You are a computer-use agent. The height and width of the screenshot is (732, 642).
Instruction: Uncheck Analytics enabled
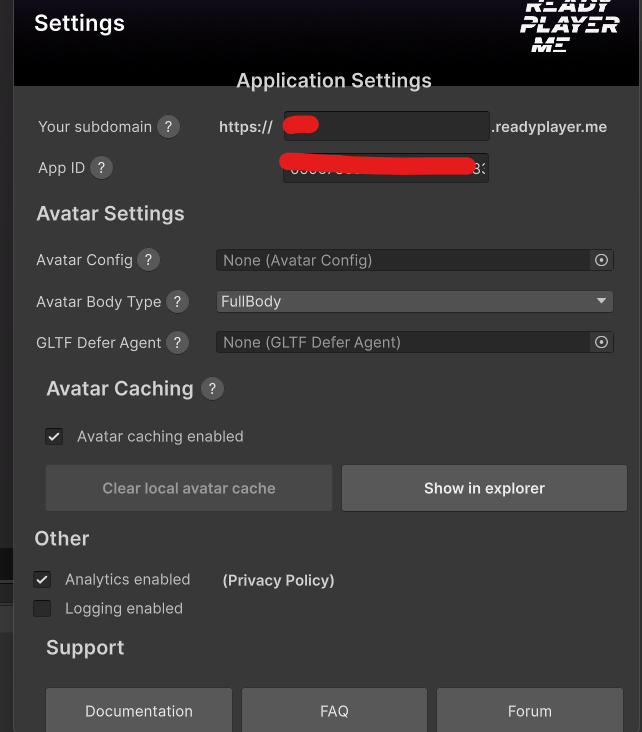[42, 579]
